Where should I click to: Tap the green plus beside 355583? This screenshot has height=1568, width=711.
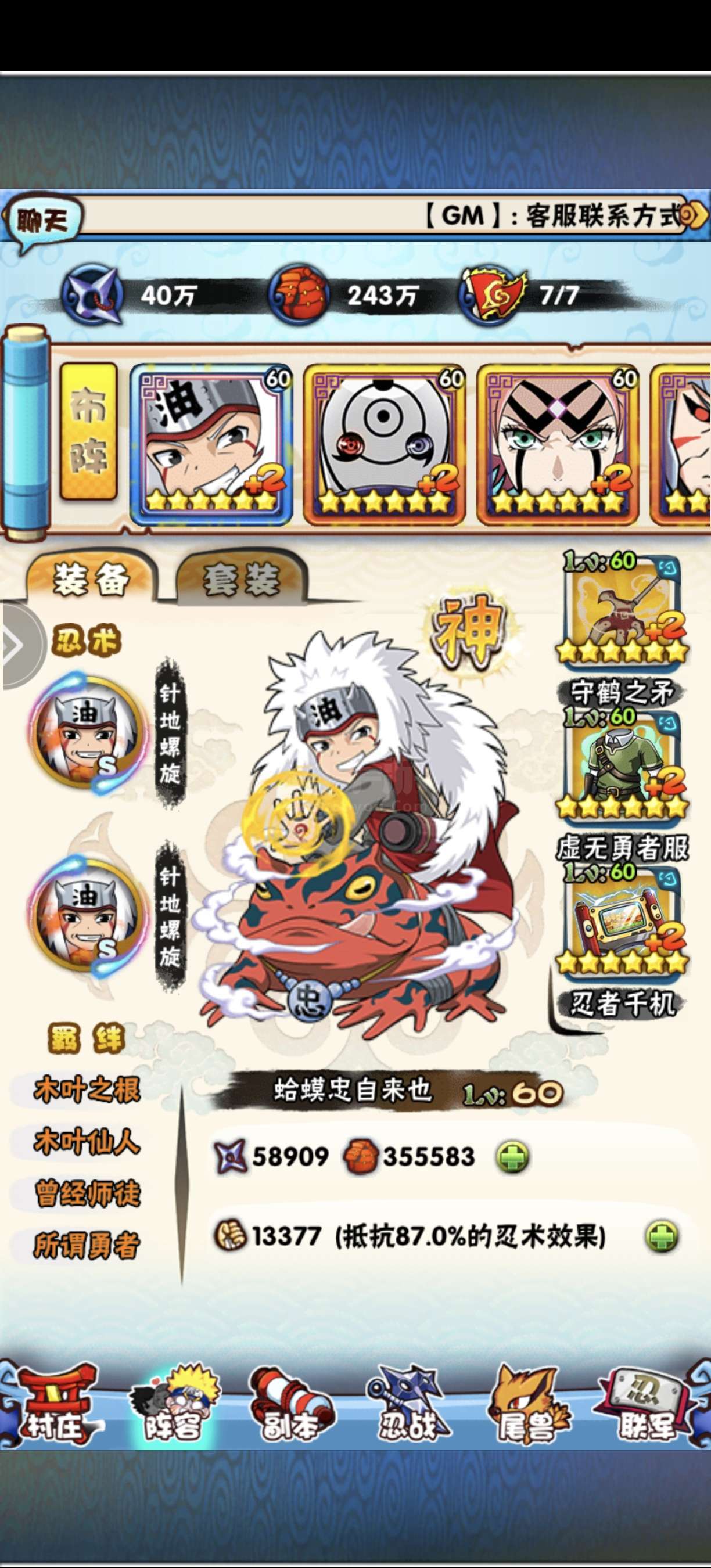pos(512,1157)
